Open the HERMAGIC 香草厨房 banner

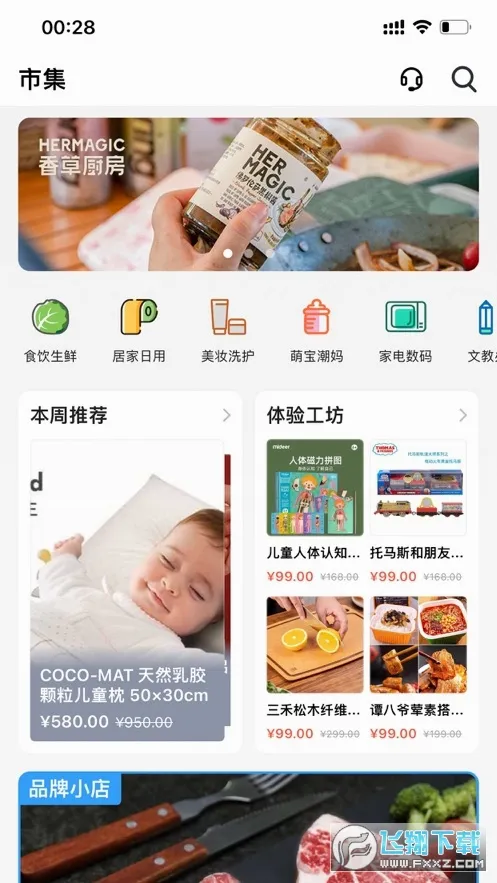[248, 194]
